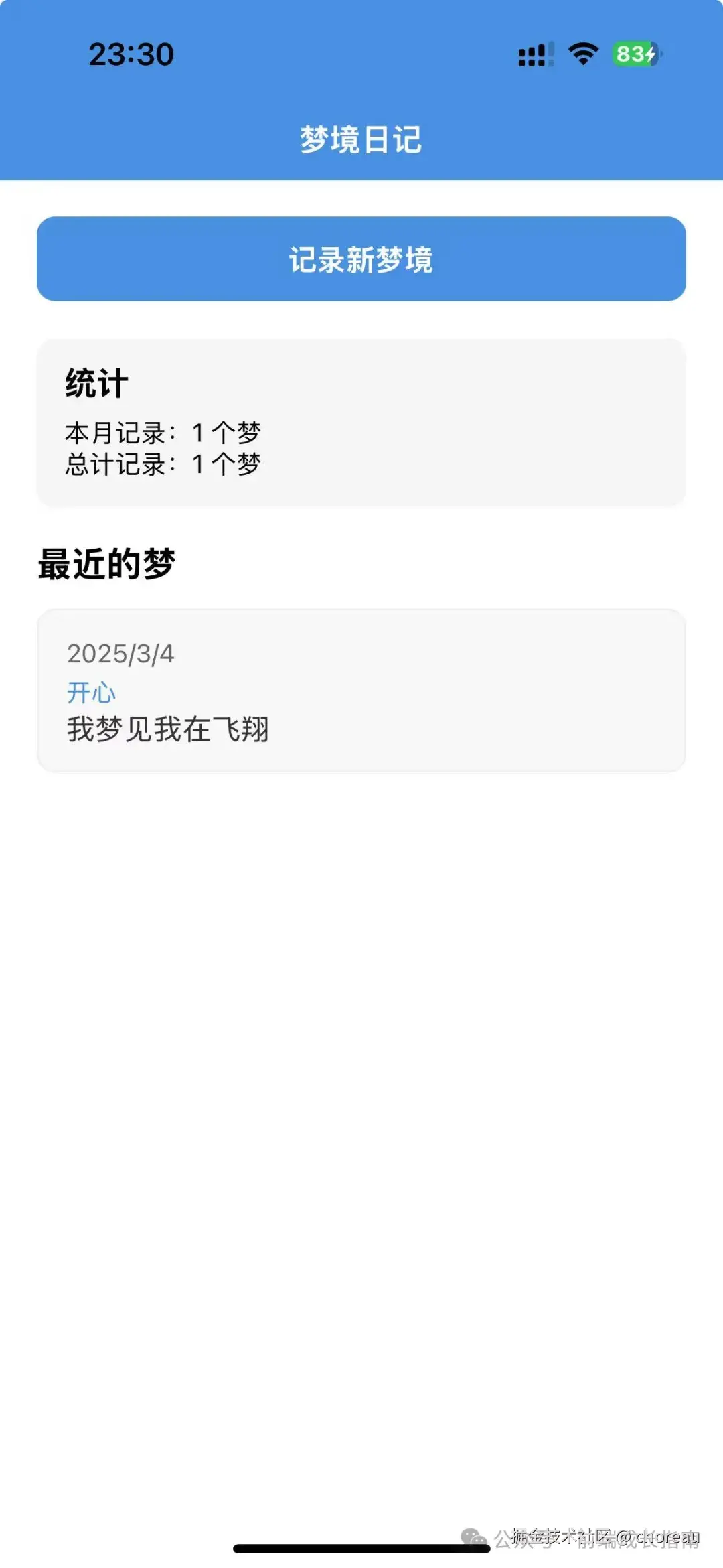Open the 2025/3/4 dream entry card
The width and height of the screenshot is (723, 1568).
[x=361, y=691]
